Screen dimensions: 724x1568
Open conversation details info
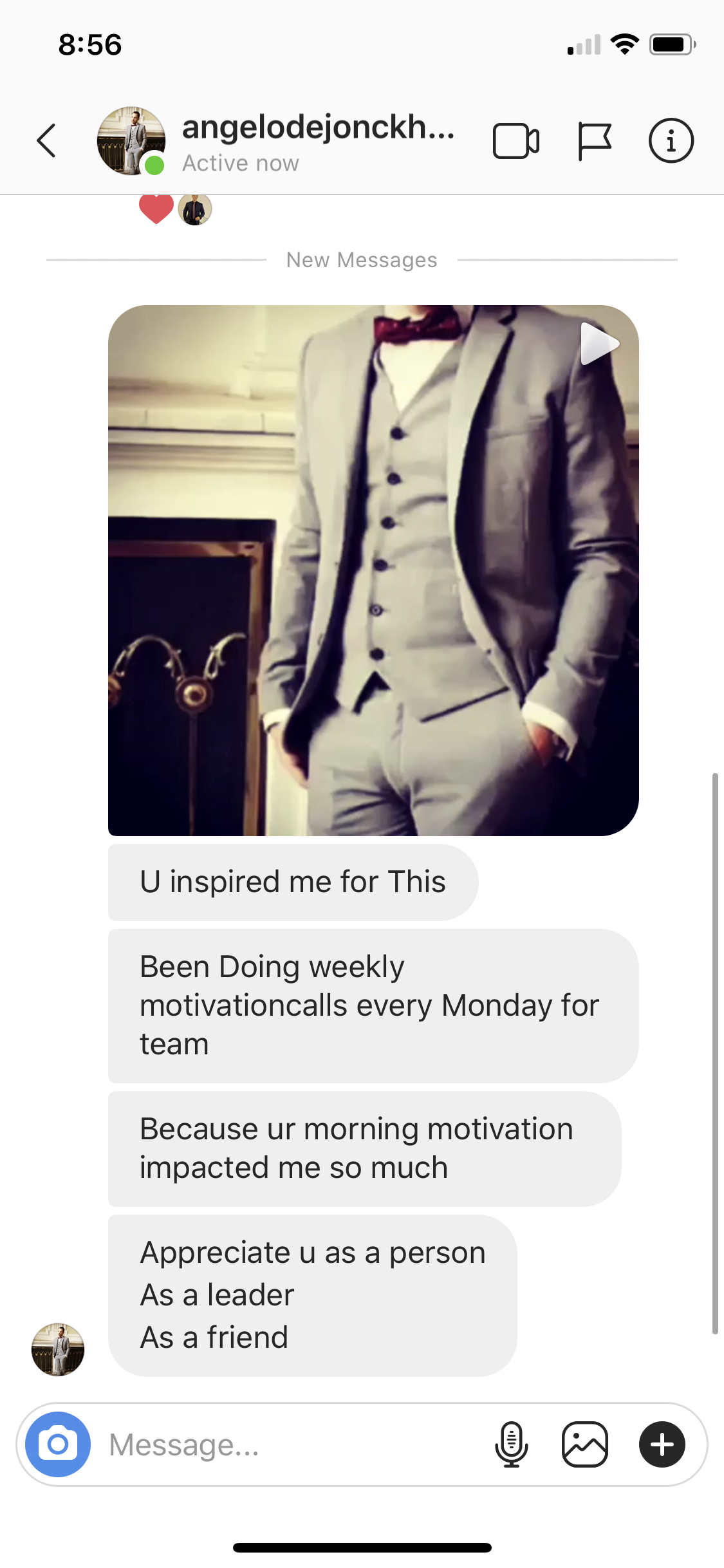pos(671,140)
